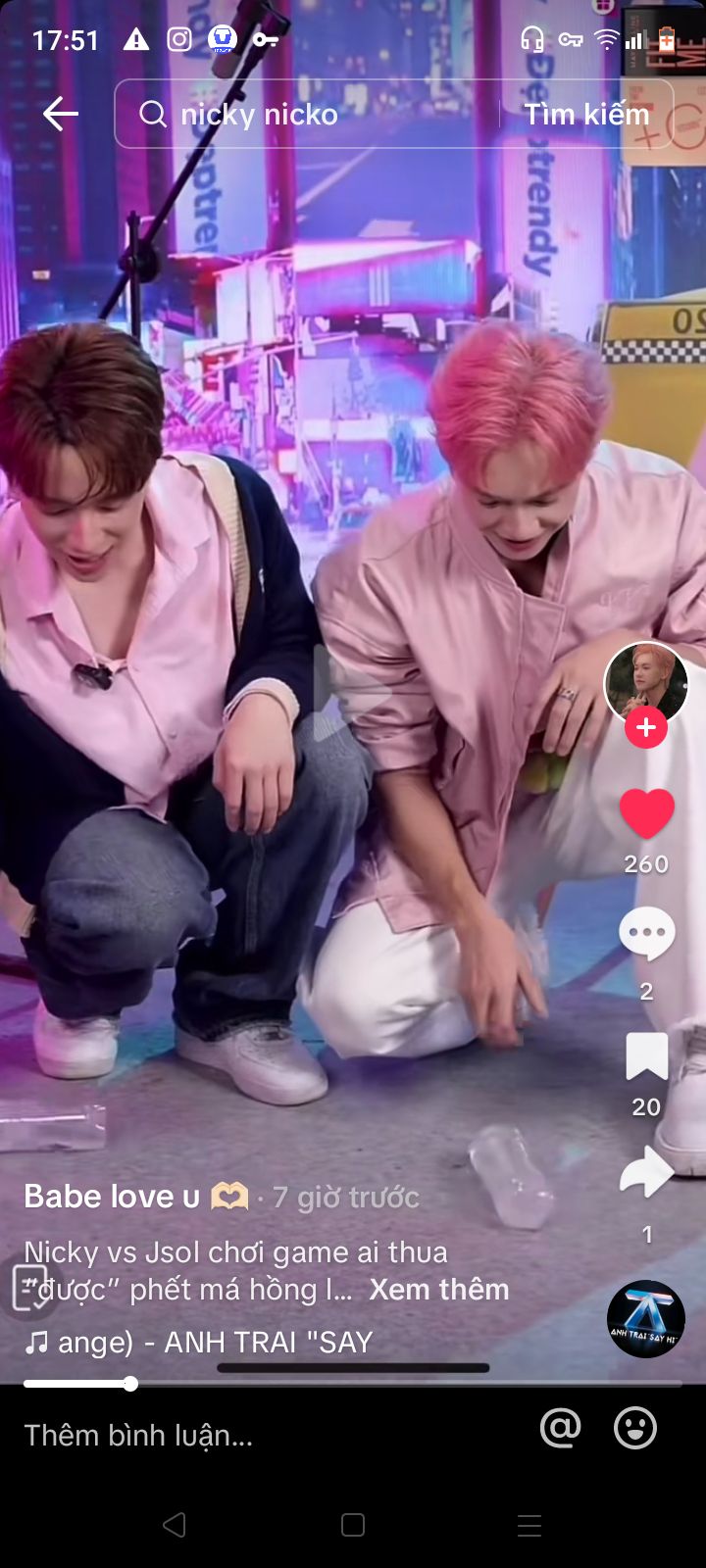
Task: Mention someone with the @ icon
Action: [x=561, y=1429]
